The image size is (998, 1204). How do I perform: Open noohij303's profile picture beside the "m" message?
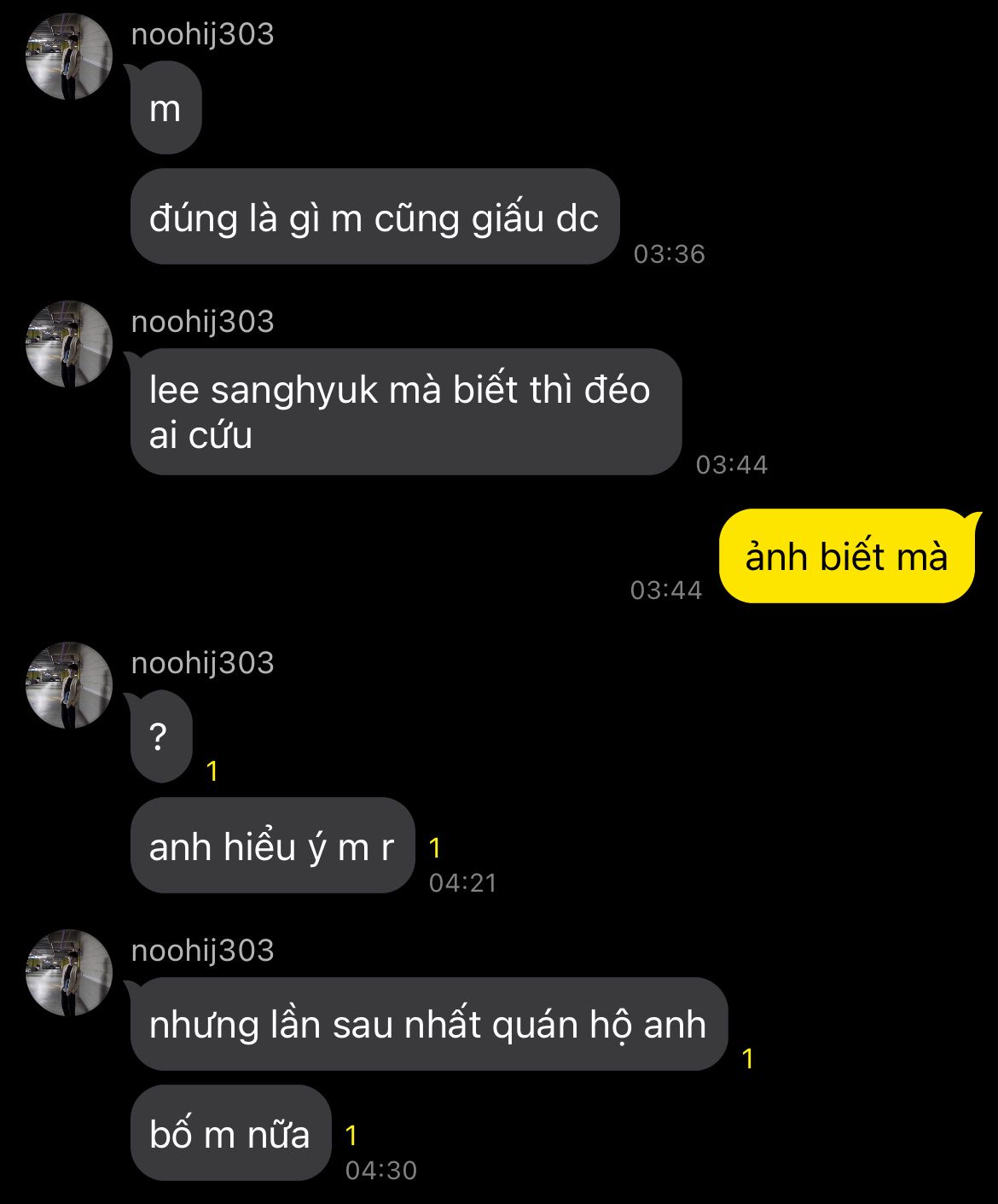[x=69, y=56]
